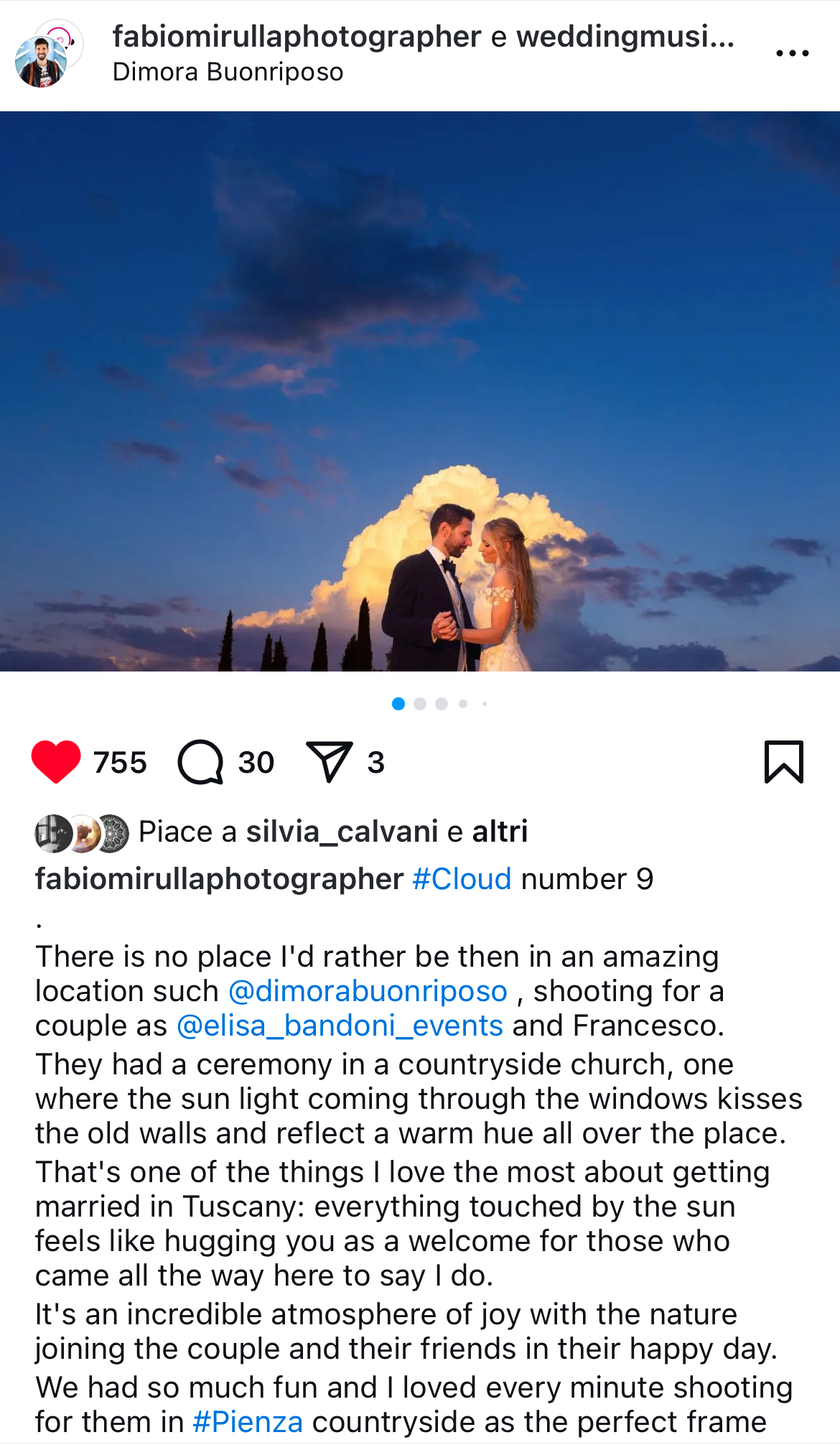Screen dimensions: 840x1445
Task: Open the Dimora Buonriposo location page
Action: coord(228,73)
